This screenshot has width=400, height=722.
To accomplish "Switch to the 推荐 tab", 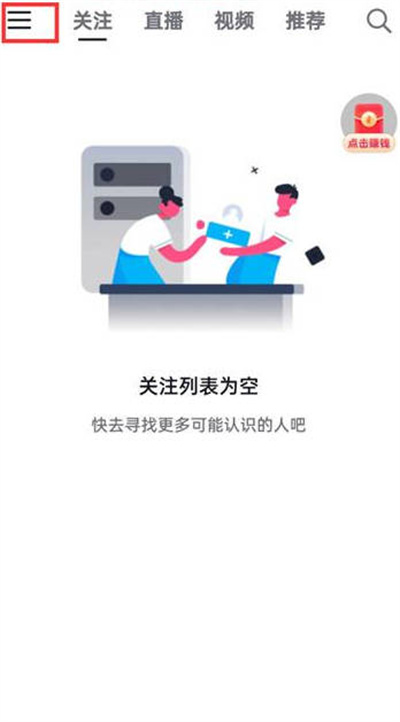I will (x=305, y=21).
